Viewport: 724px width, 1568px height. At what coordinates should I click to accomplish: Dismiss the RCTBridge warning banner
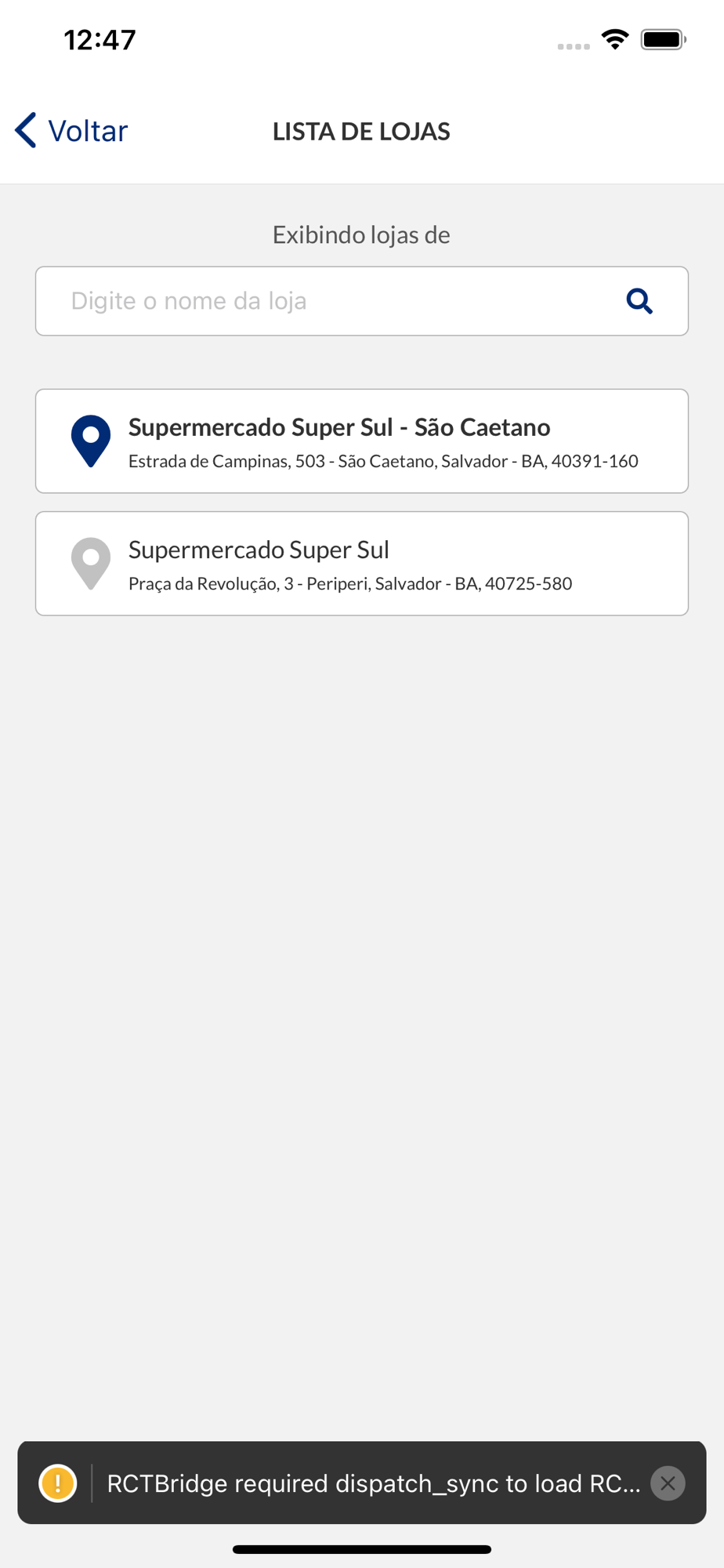(668, 1483)
